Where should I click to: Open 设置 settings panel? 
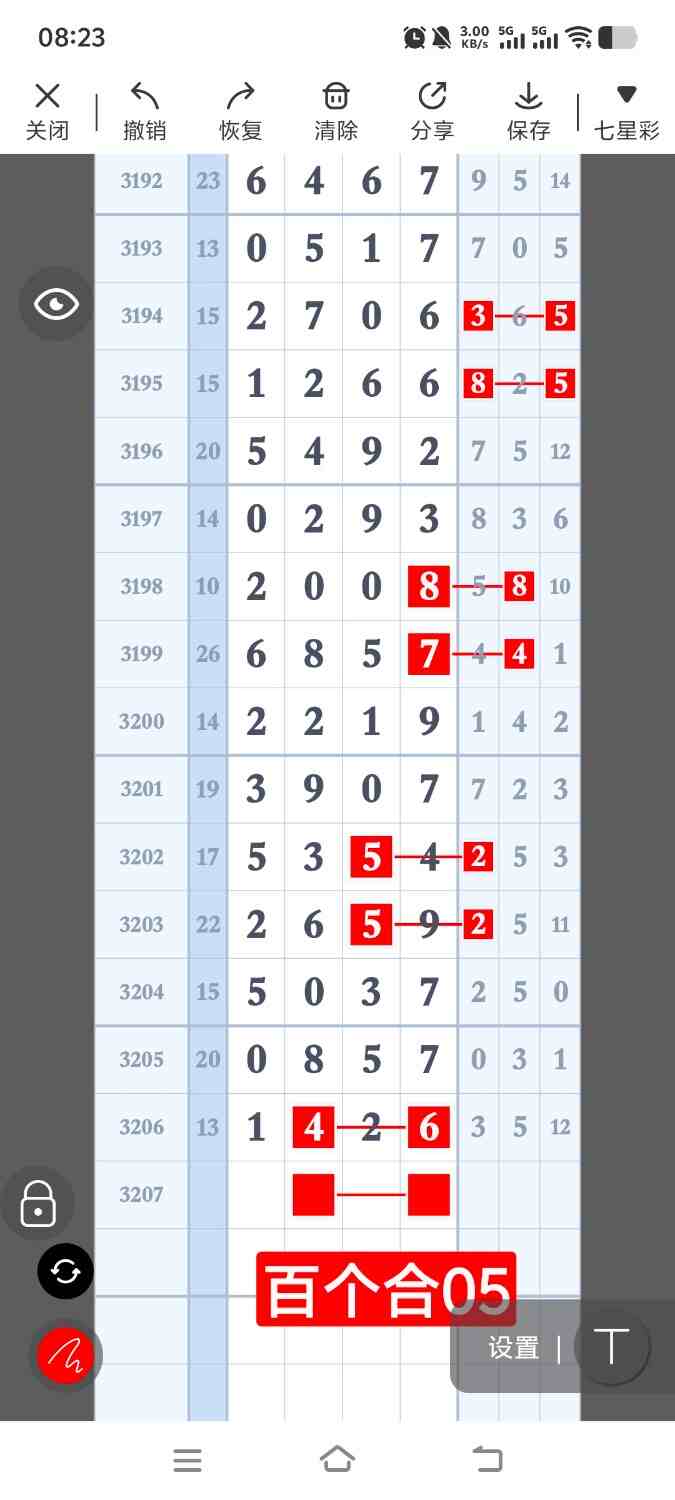click(514, 1348)
